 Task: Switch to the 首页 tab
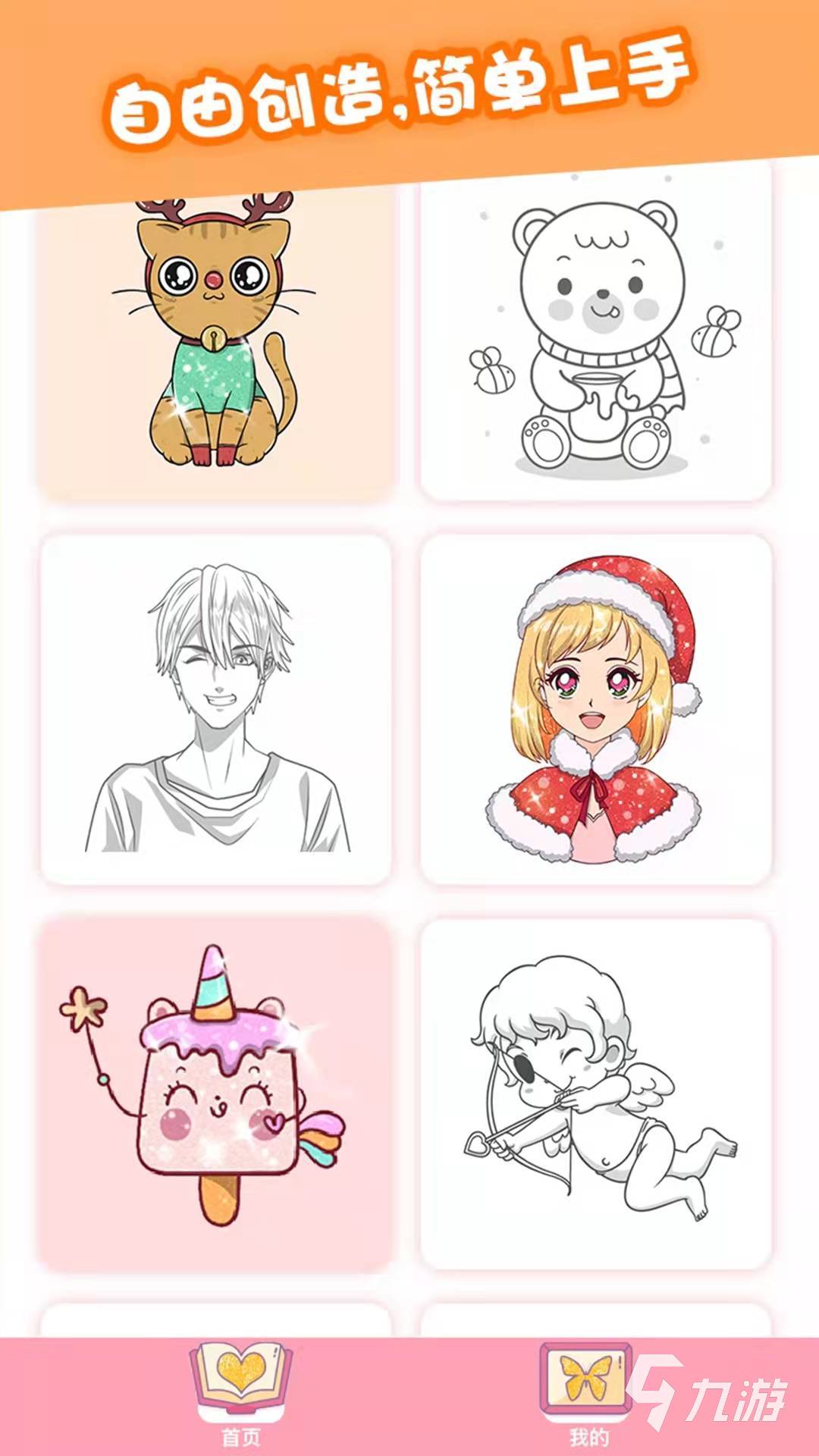pos(240,1394)
